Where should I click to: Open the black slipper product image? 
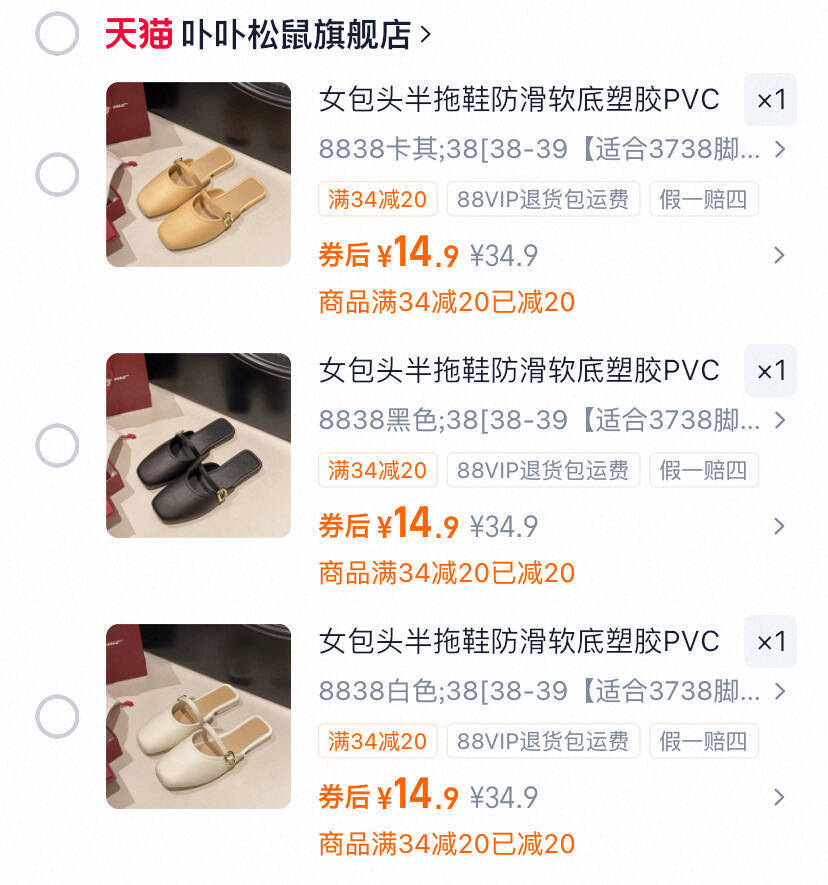198,445
